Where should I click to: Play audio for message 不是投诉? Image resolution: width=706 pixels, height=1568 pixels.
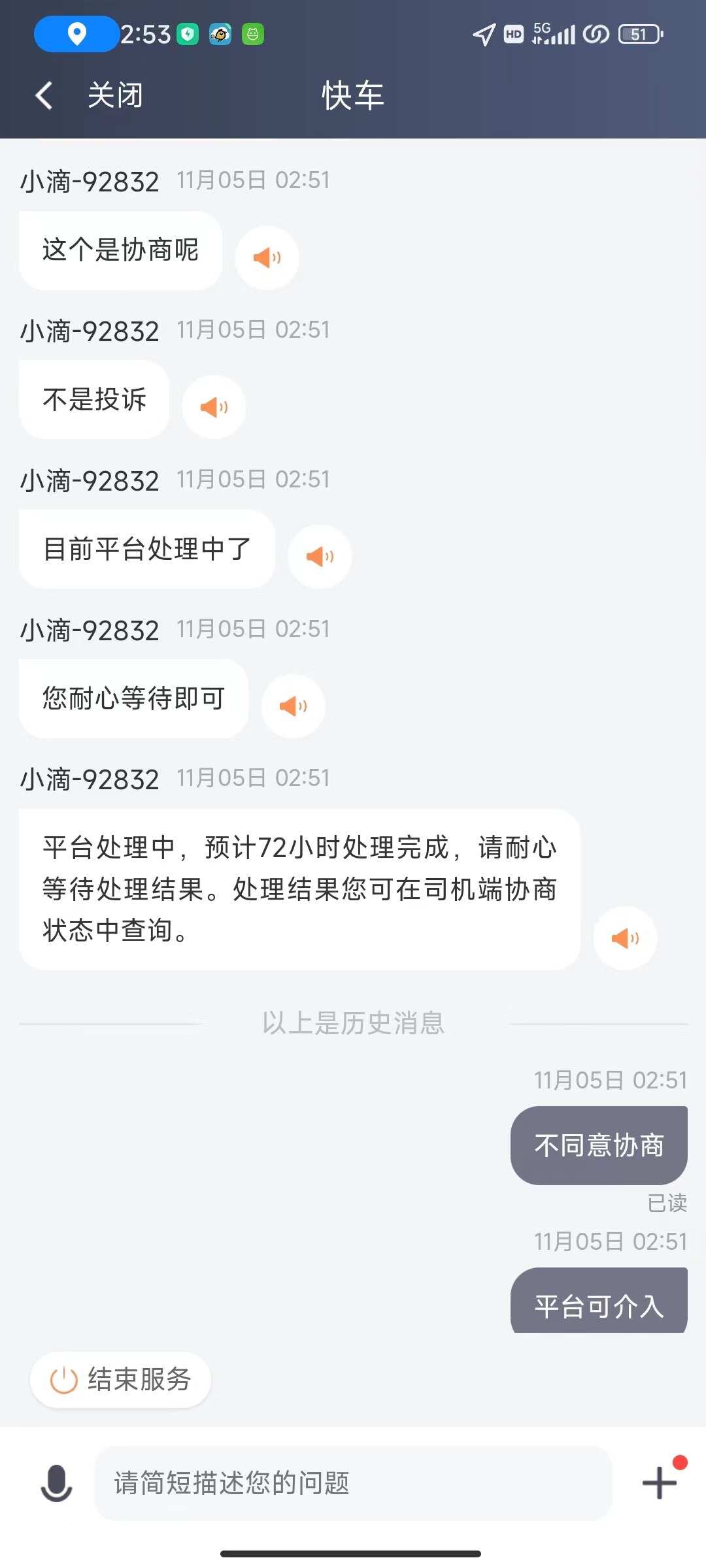214,407
